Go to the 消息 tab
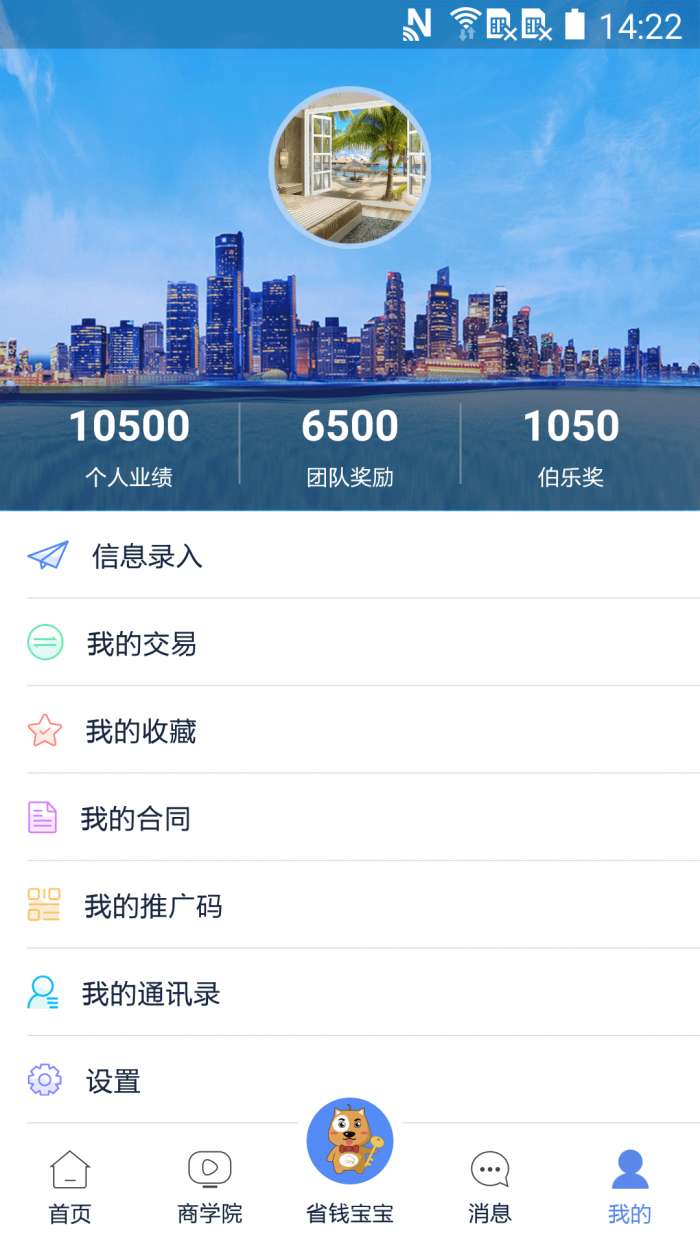The image size is (700, 1244). tap(490, 1187)
